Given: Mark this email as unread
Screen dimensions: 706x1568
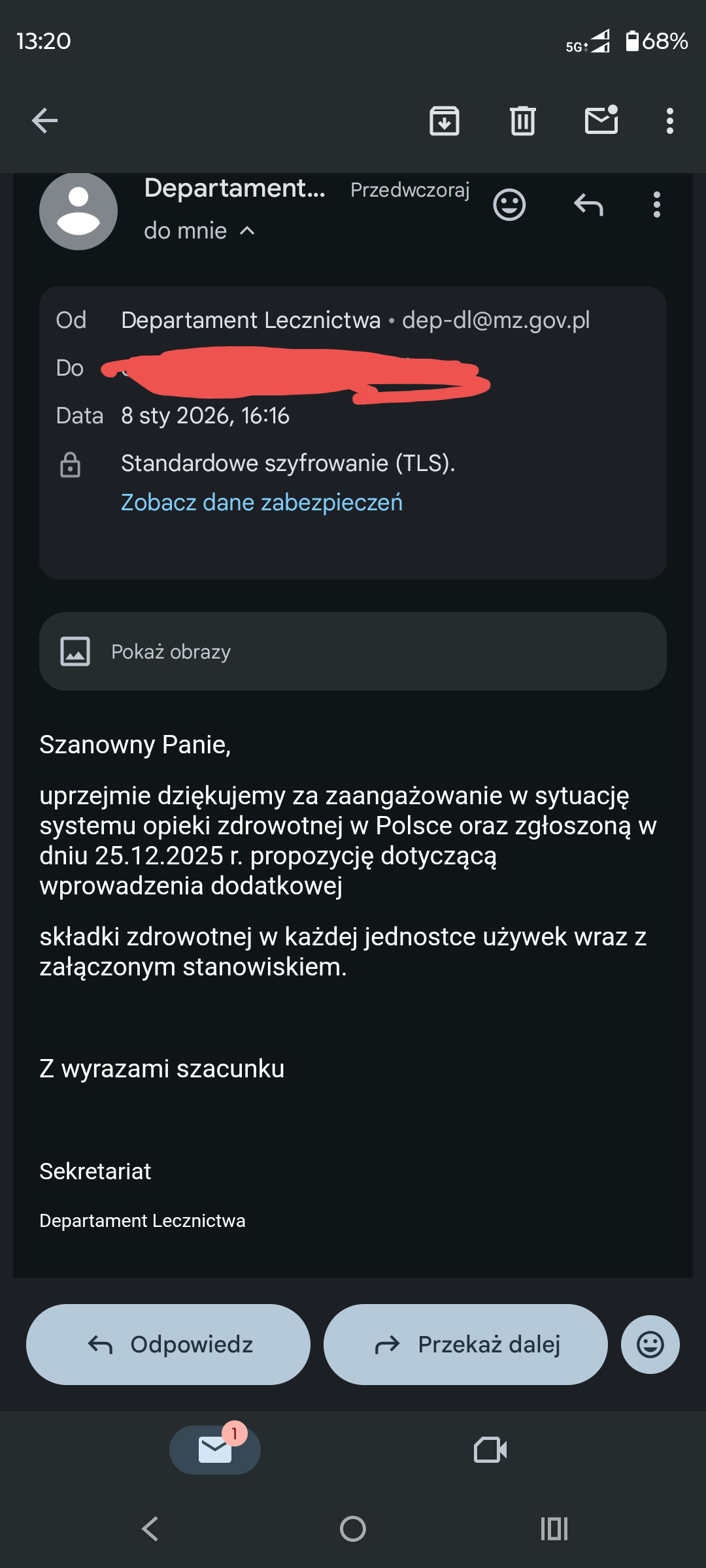Looking at the screenshot, I should (601, 121).
